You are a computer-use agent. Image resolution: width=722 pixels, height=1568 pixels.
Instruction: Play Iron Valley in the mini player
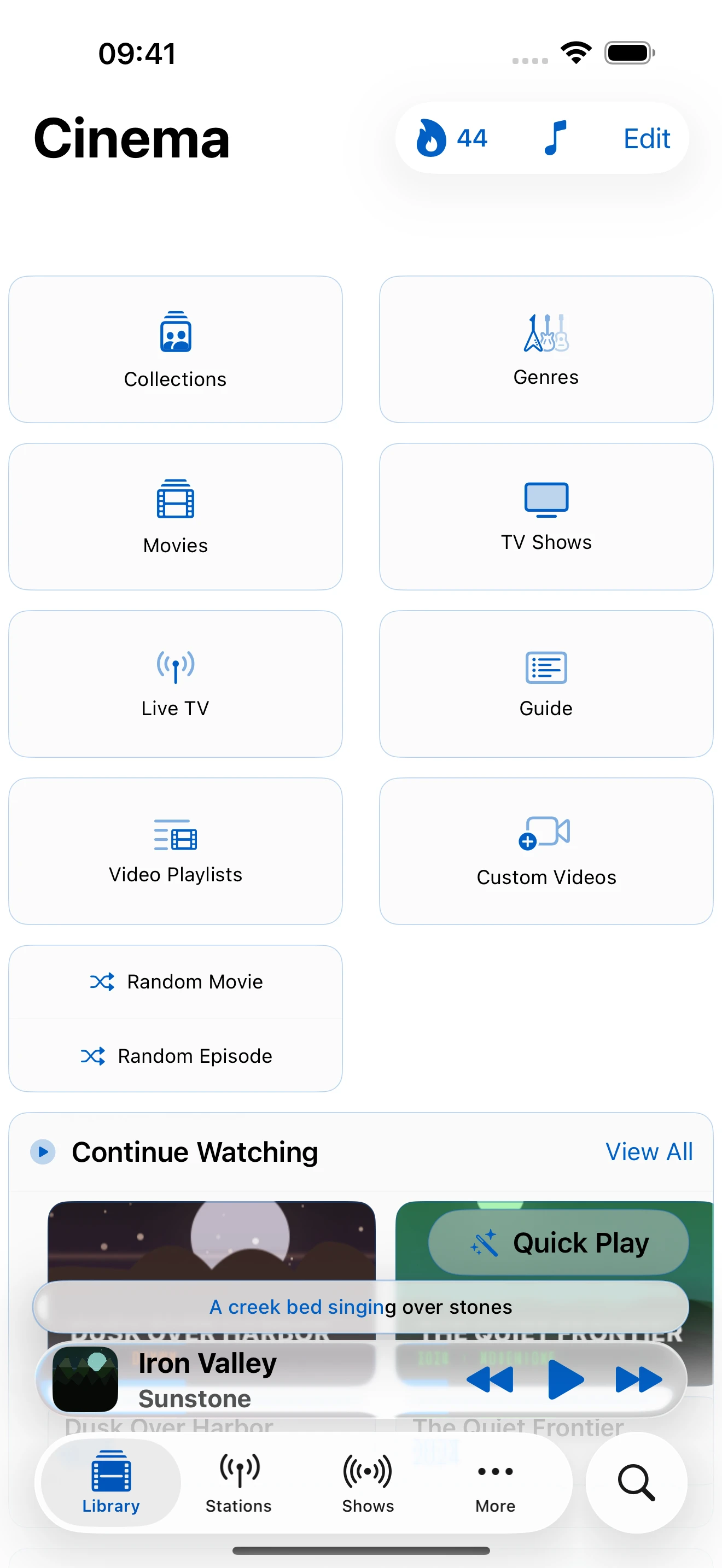pyautogui.click(x=566, y=1379)
